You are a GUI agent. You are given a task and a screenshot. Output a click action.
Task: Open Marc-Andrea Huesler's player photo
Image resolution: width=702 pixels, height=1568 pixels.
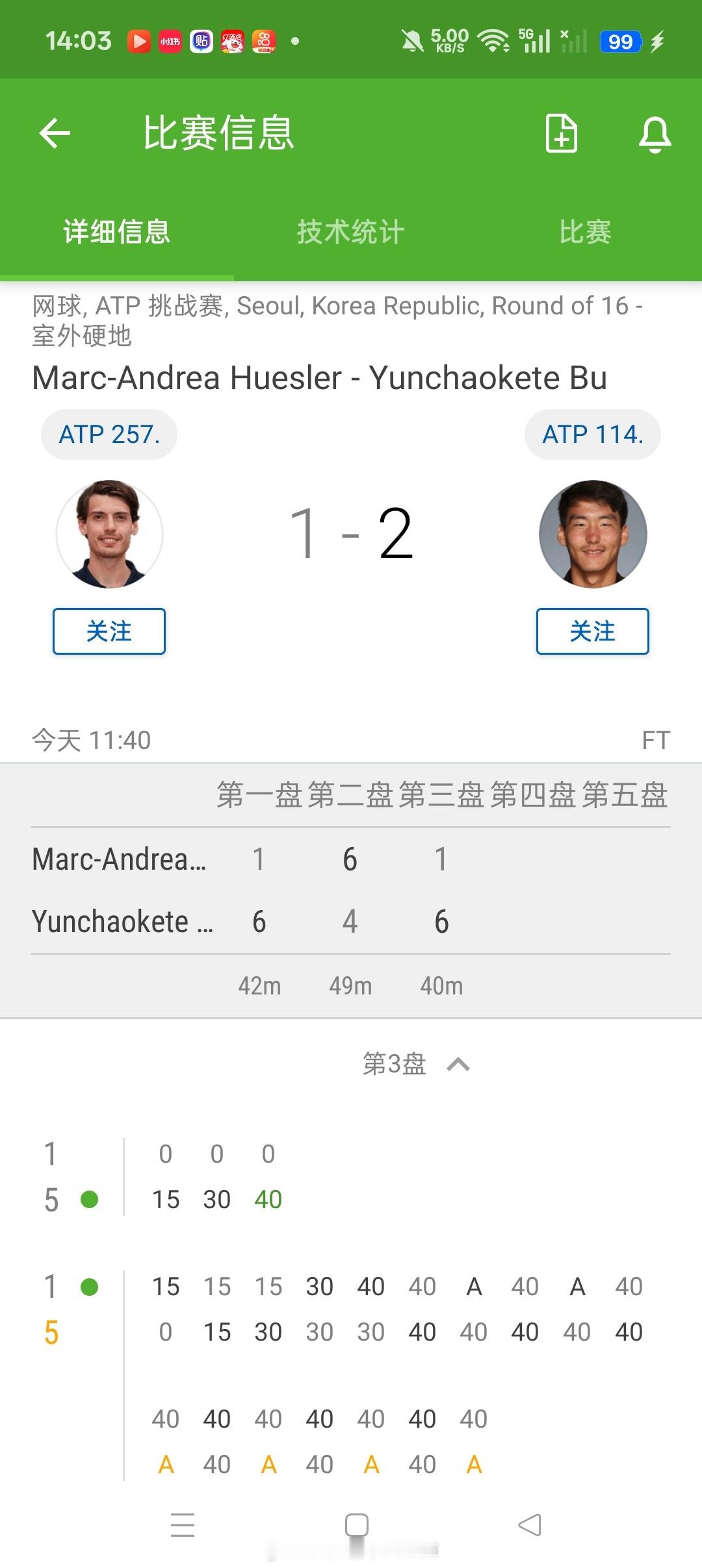pyautogui.click(x=109, y=534)
